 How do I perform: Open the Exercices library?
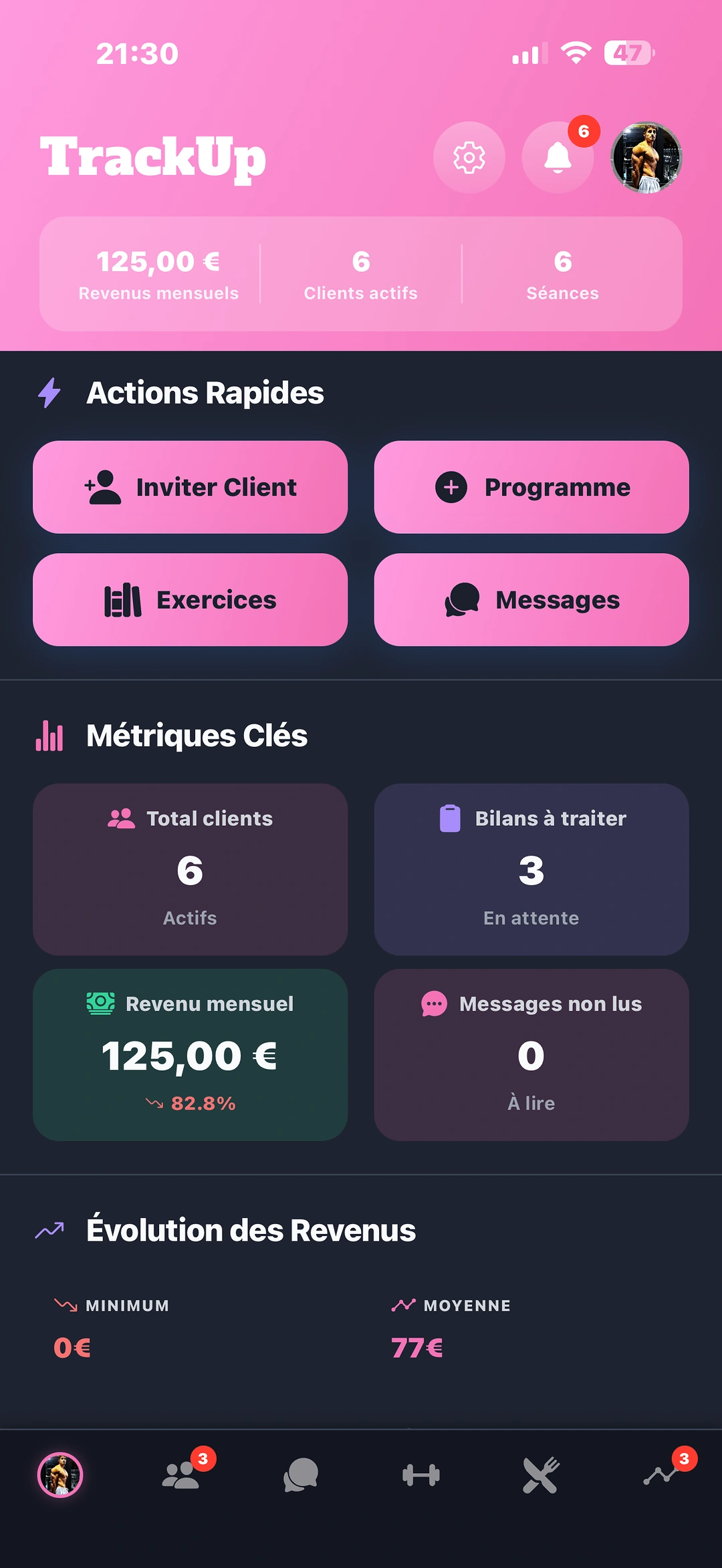(191, 600)
